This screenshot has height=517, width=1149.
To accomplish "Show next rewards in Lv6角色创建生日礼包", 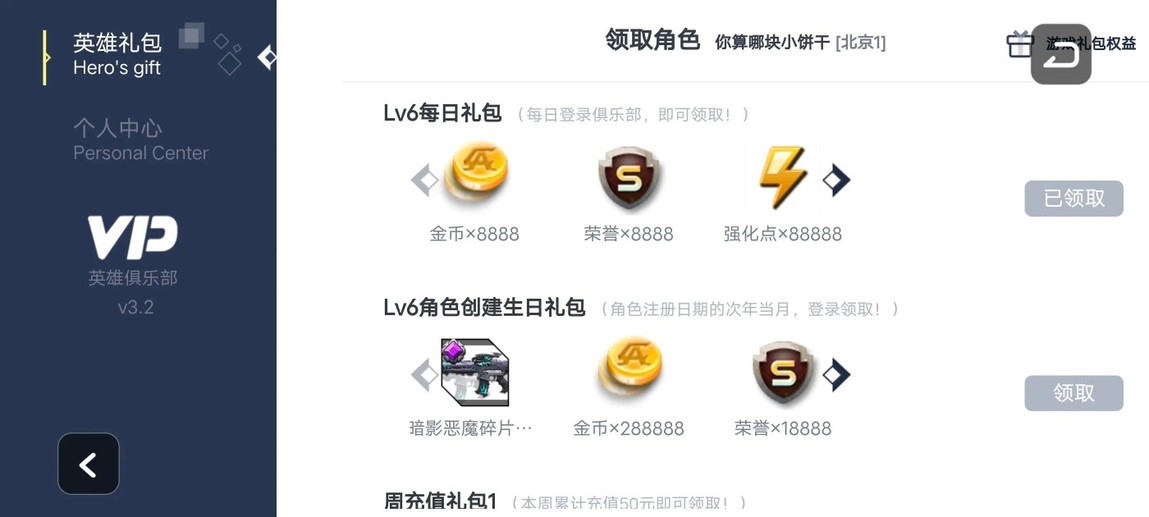I will [836, 375].
